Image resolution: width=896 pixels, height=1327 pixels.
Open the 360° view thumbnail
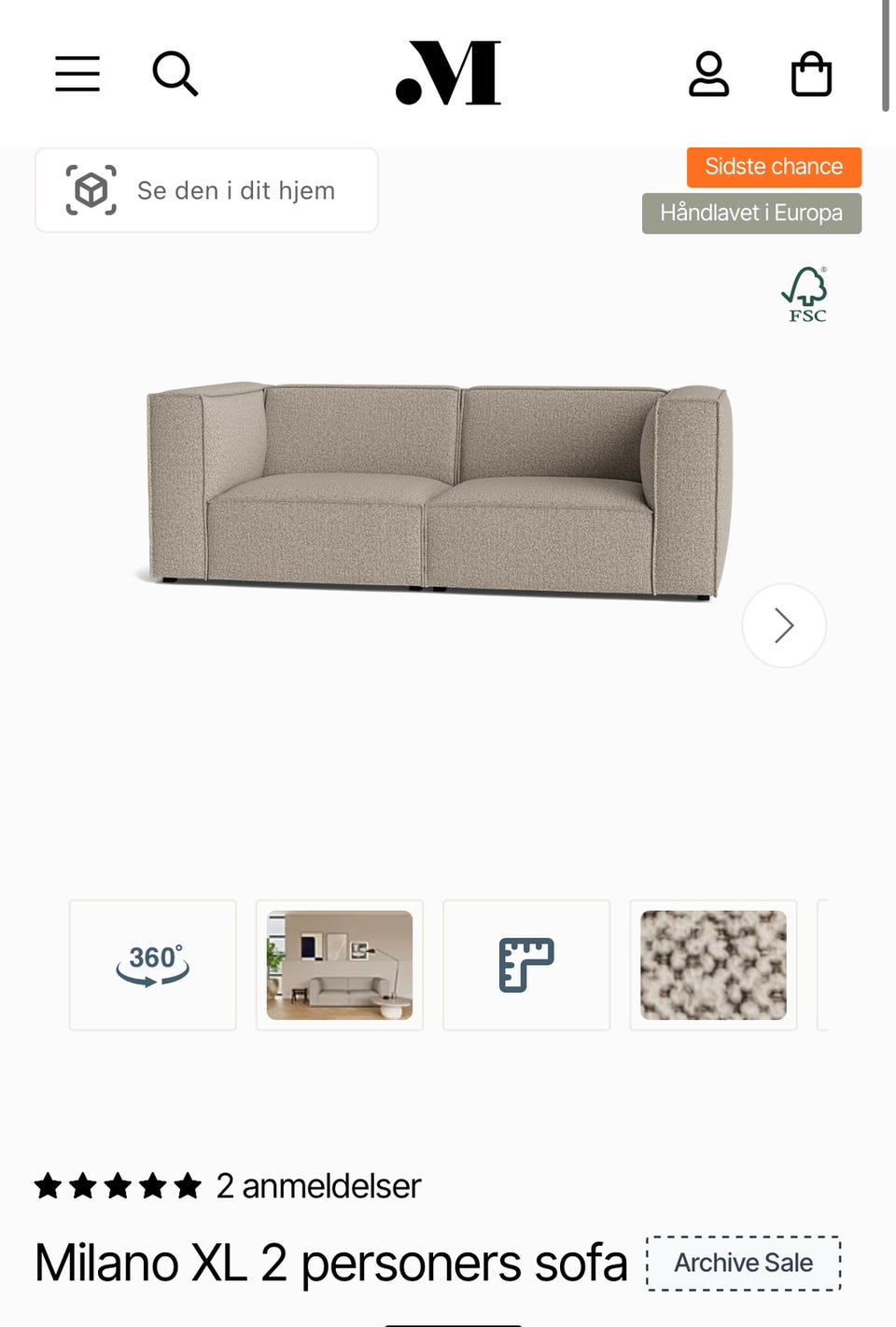(153, 965)
